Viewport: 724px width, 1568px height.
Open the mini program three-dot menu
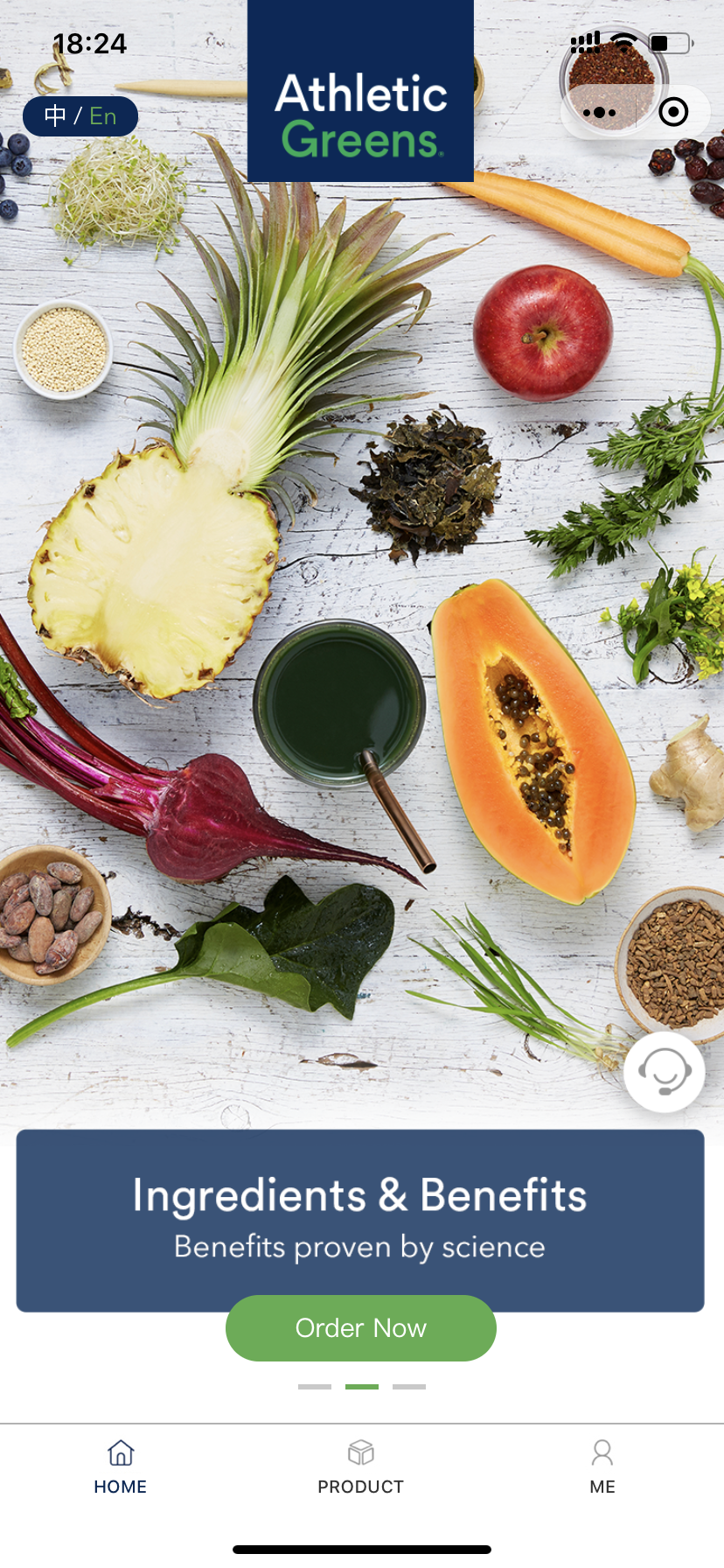600,113
